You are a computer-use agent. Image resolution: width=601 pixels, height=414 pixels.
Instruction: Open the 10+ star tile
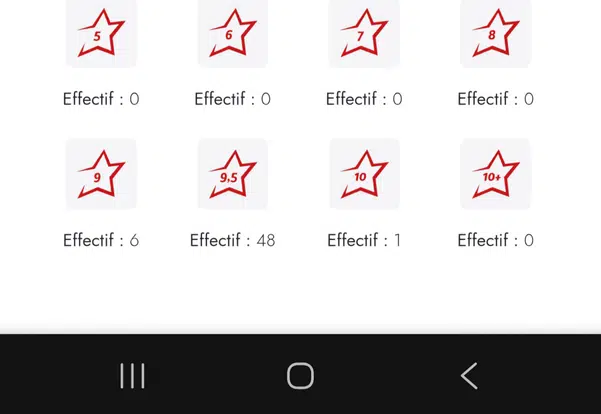pos(495,175)
